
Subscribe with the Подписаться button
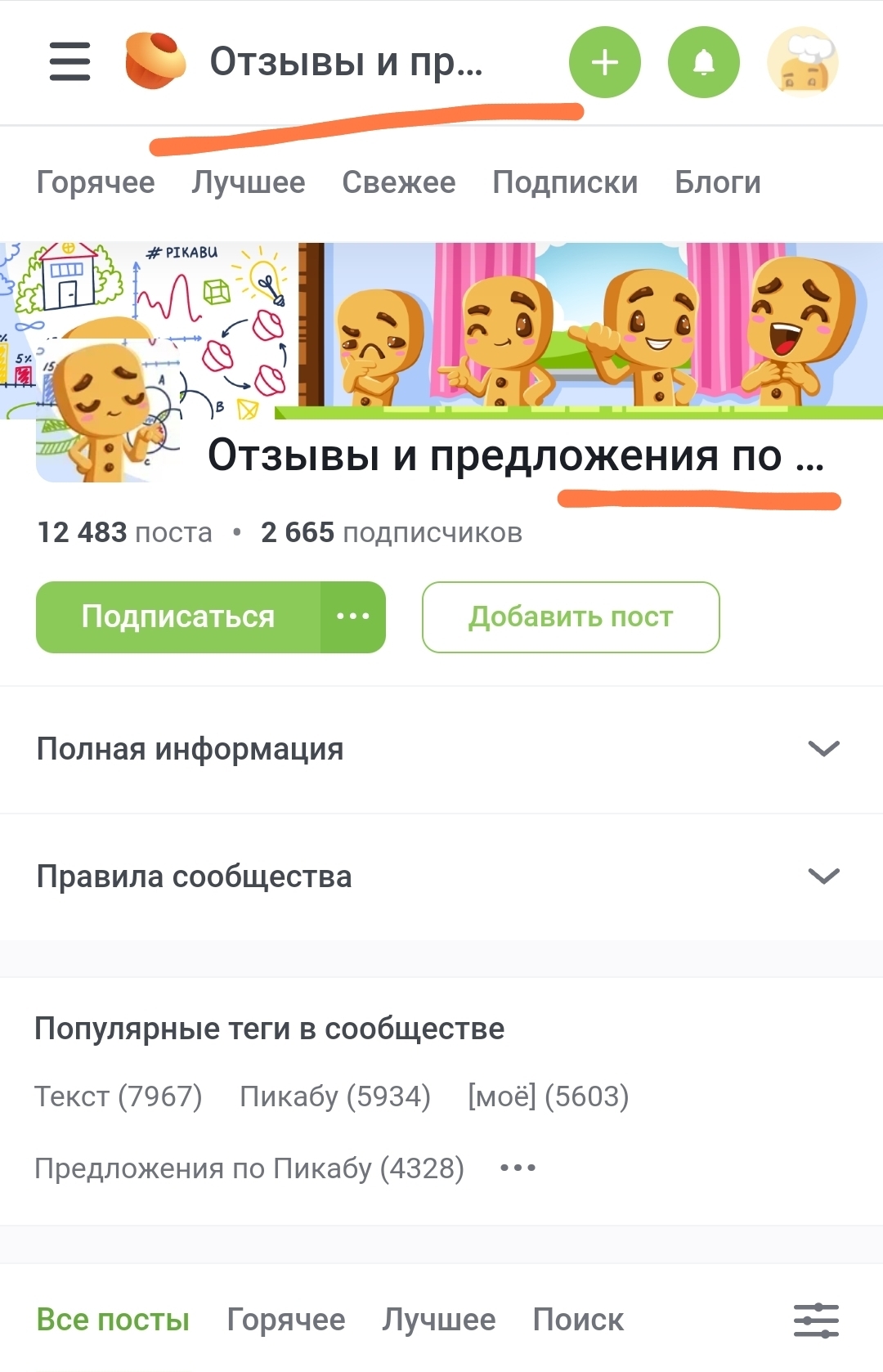tap(178, 617)
